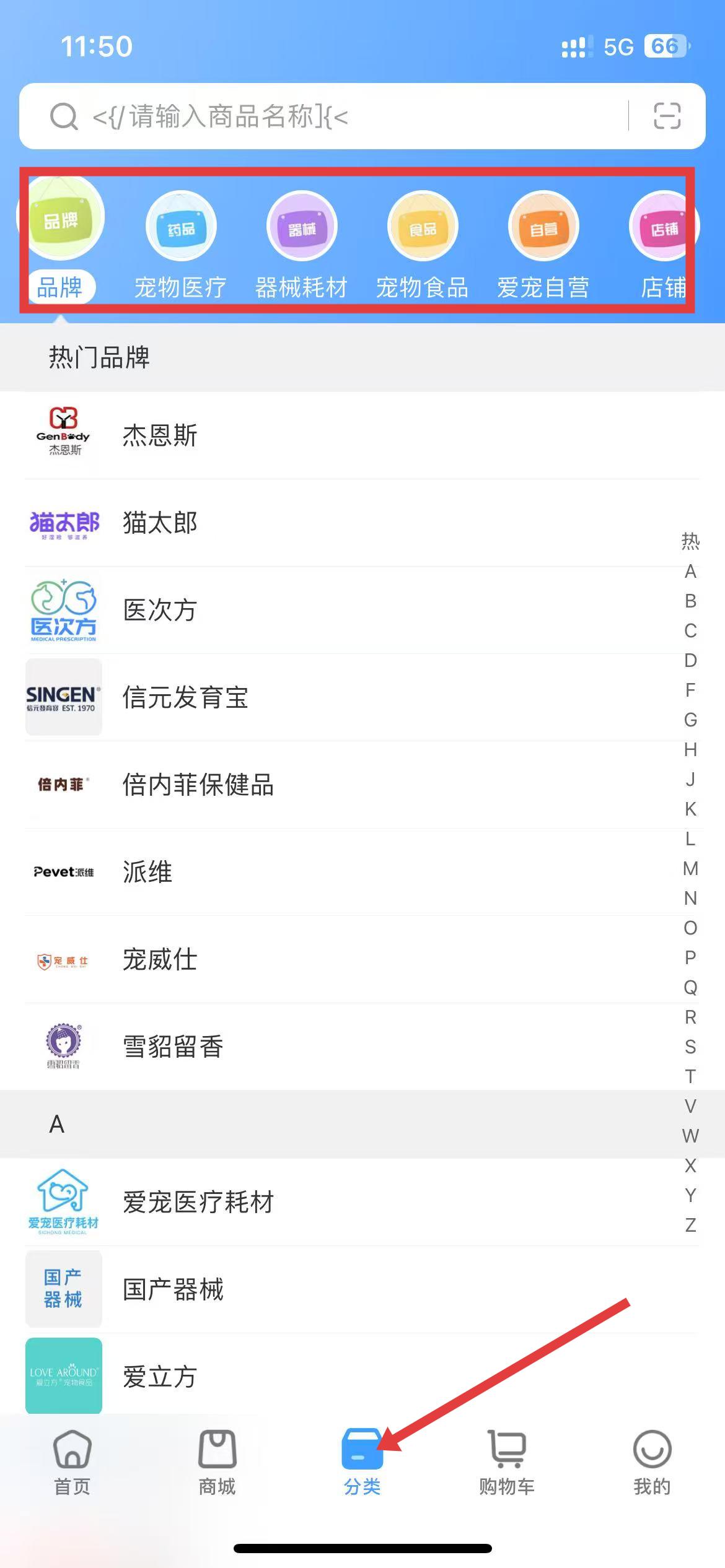Switch to the 商城 tab
The image size is (725, 1568).
[217, 1461]
